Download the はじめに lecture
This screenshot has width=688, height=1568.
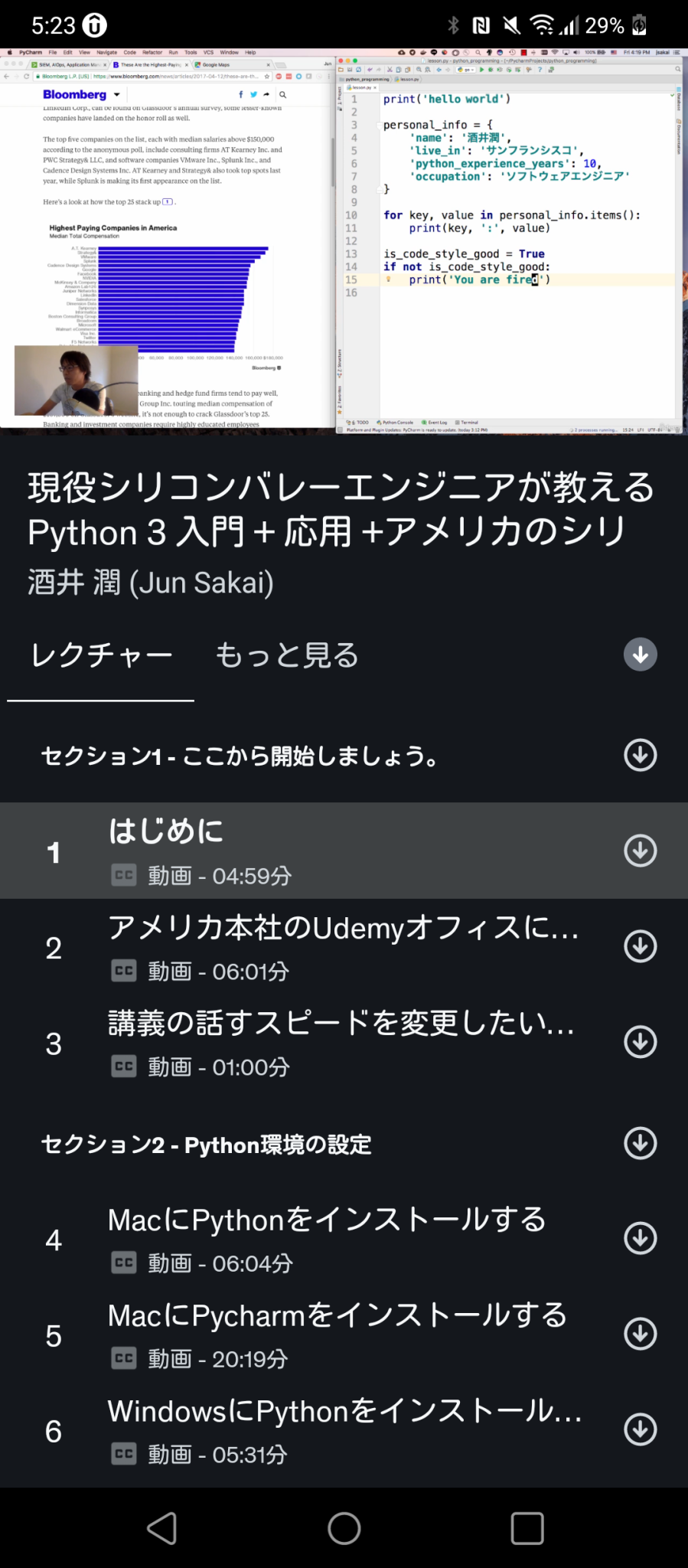pyautogui.click(x=640, y=851)
